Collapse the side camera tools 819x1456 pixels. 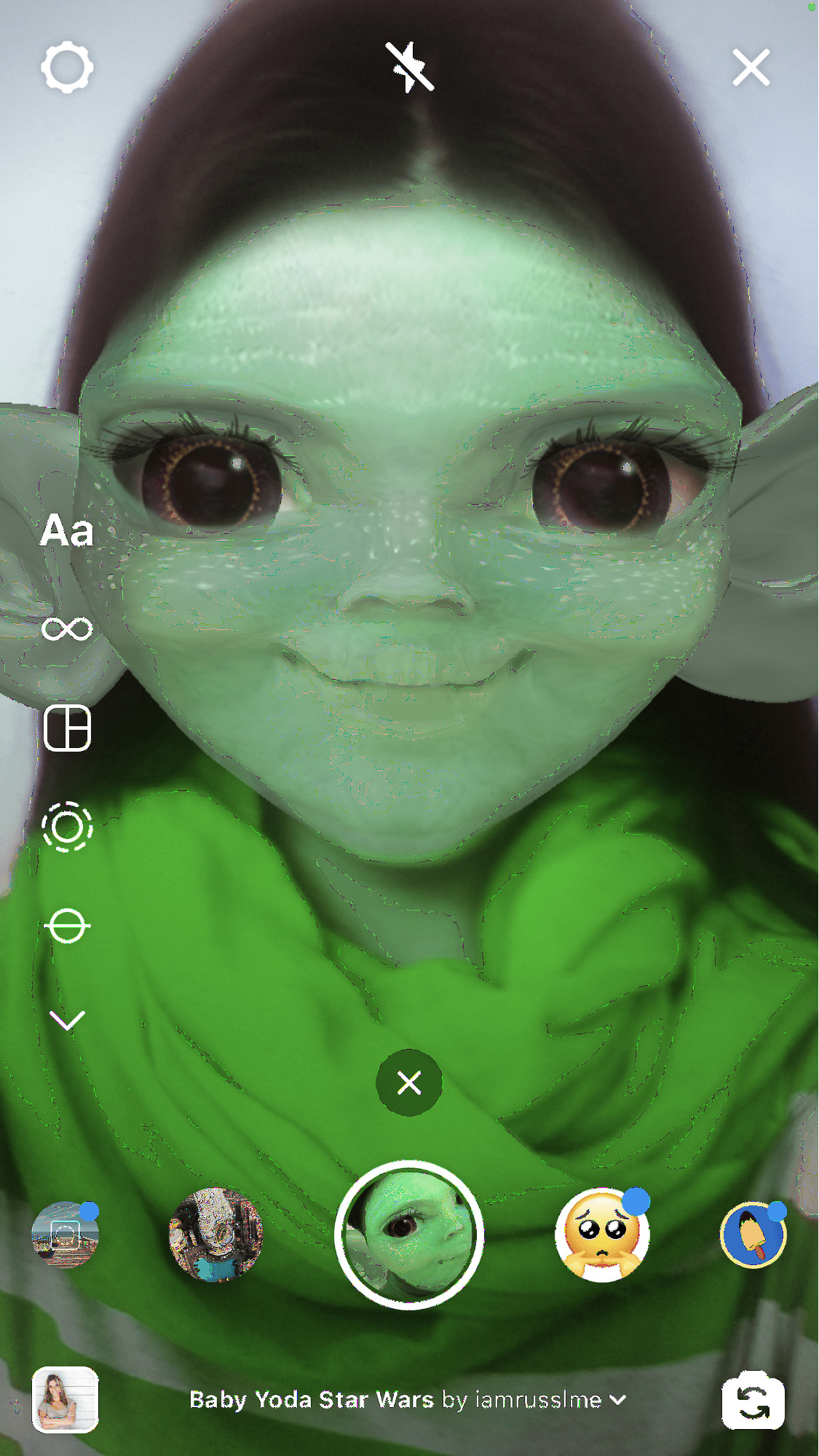coord(67,1020)
